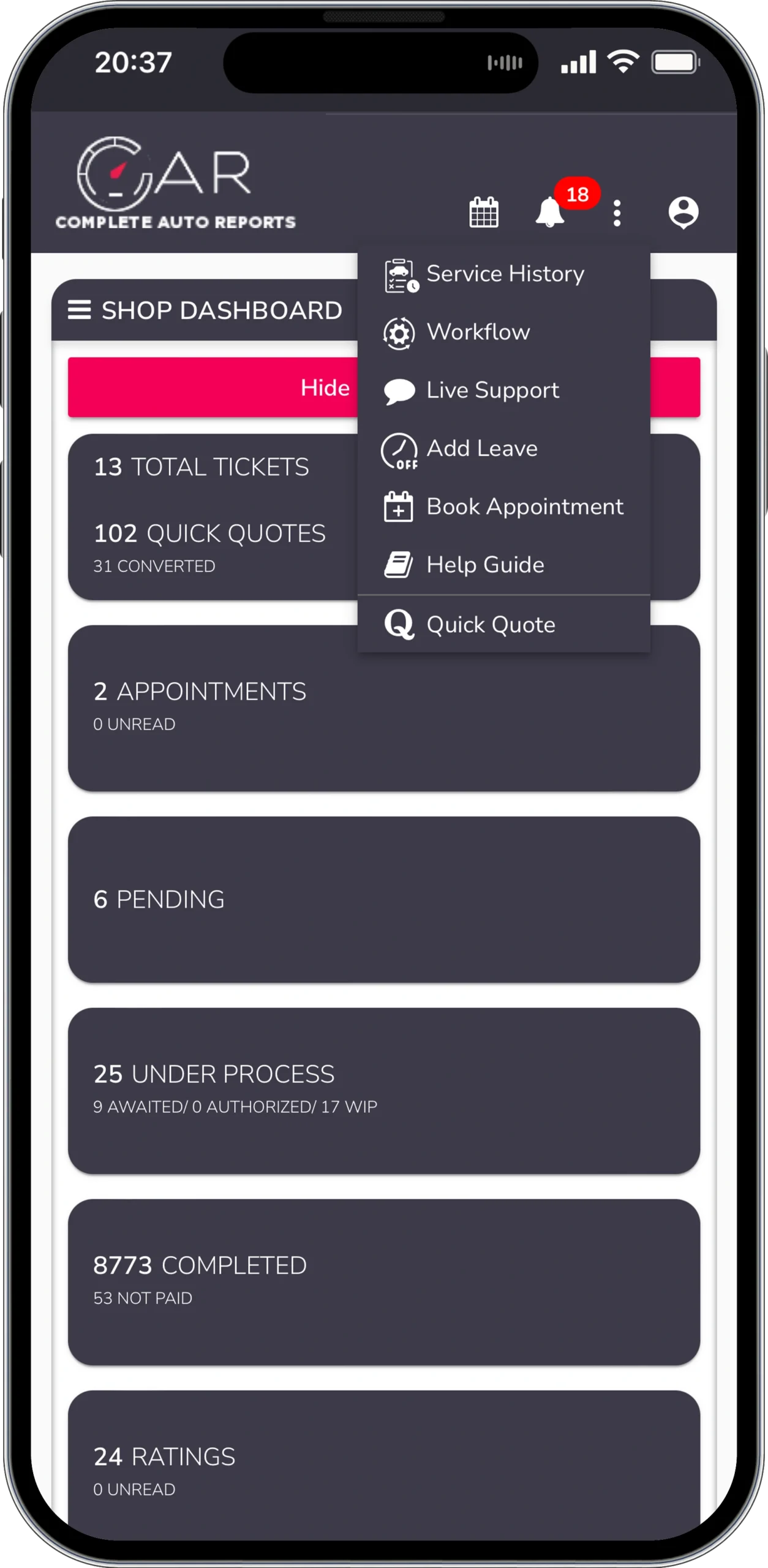
Task: Open Workflow from the menu
Action: click(x=503, y=332)
